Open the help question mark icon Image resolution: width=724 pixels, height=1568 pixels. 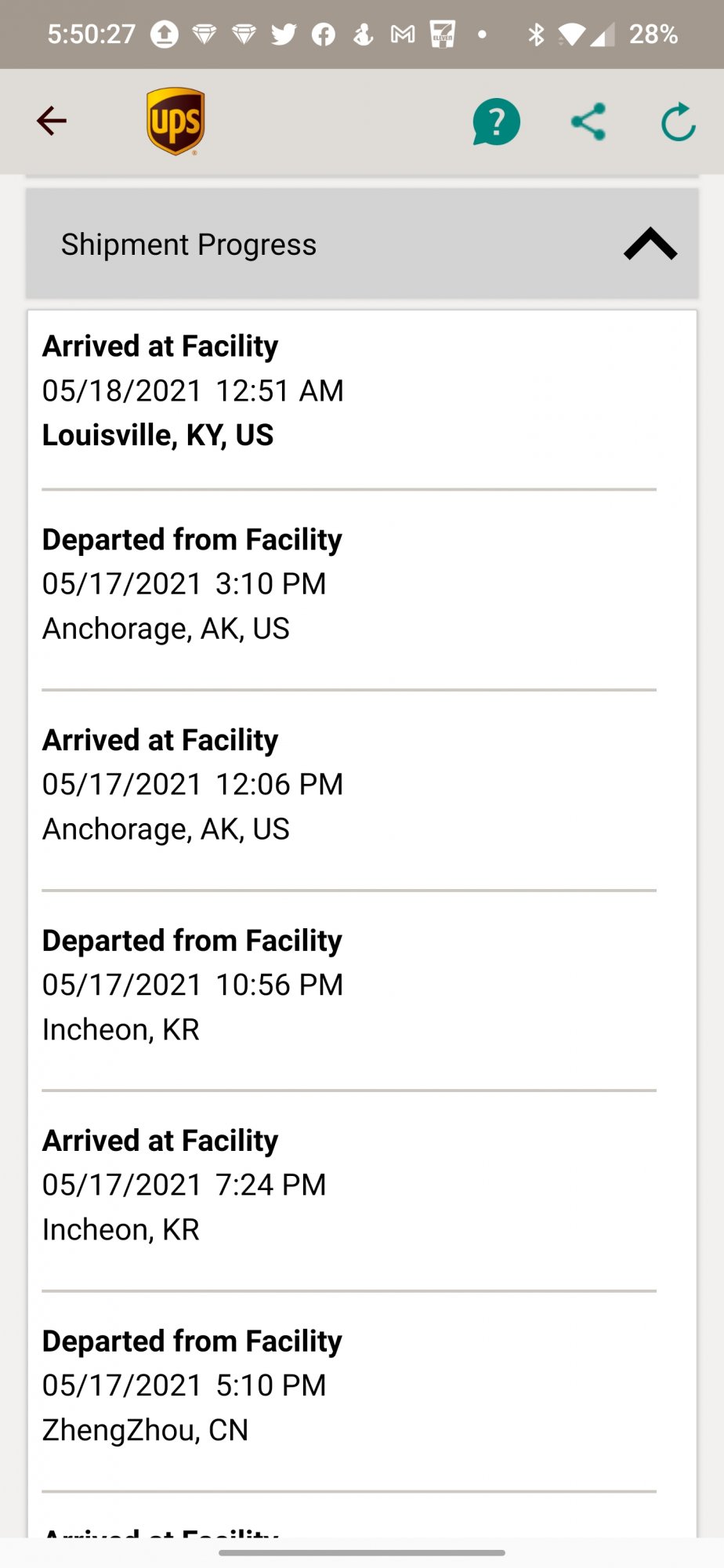pos(496,122)
